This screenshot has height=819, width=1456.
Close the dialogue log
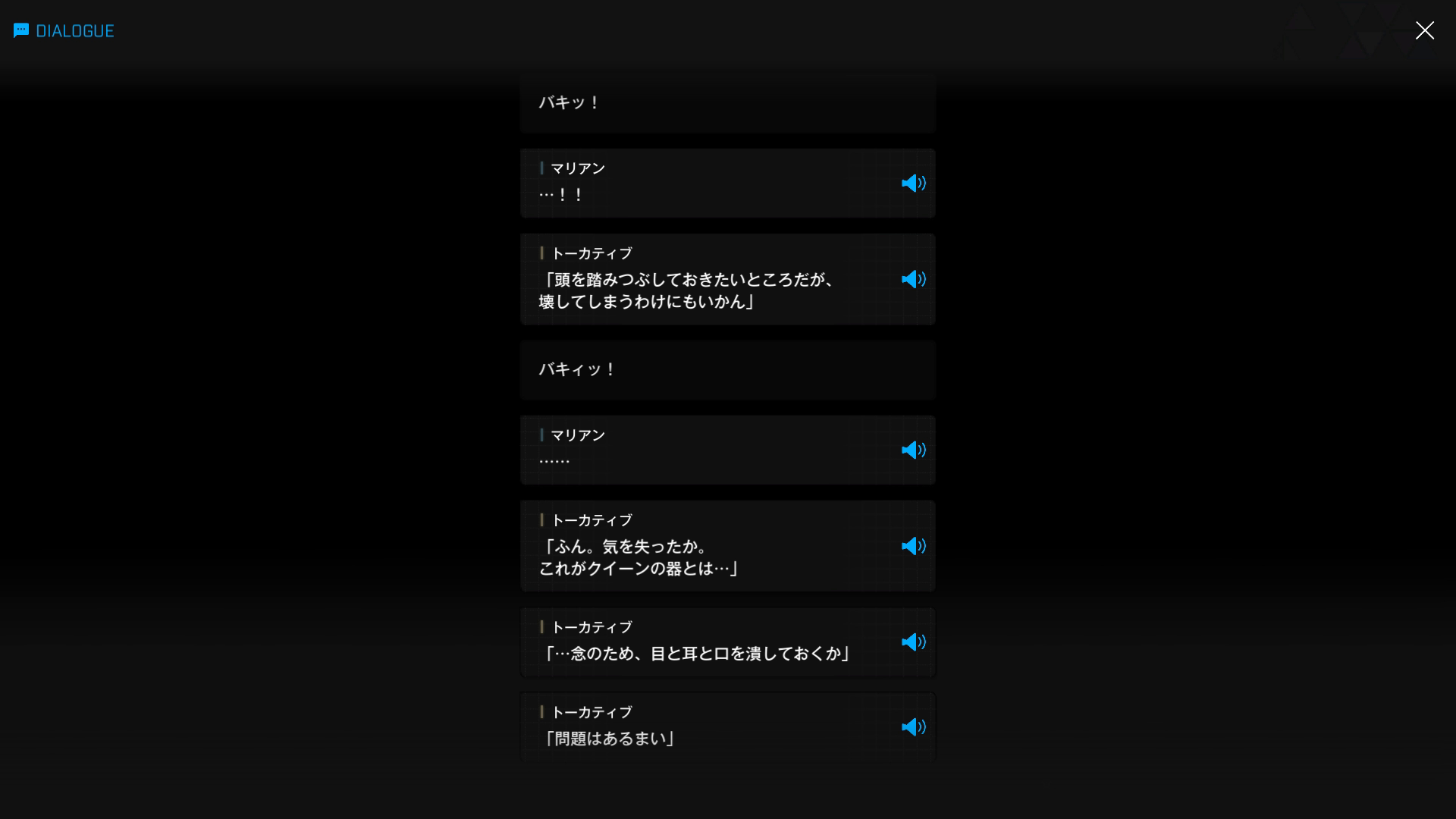(x=1424, y=30)
